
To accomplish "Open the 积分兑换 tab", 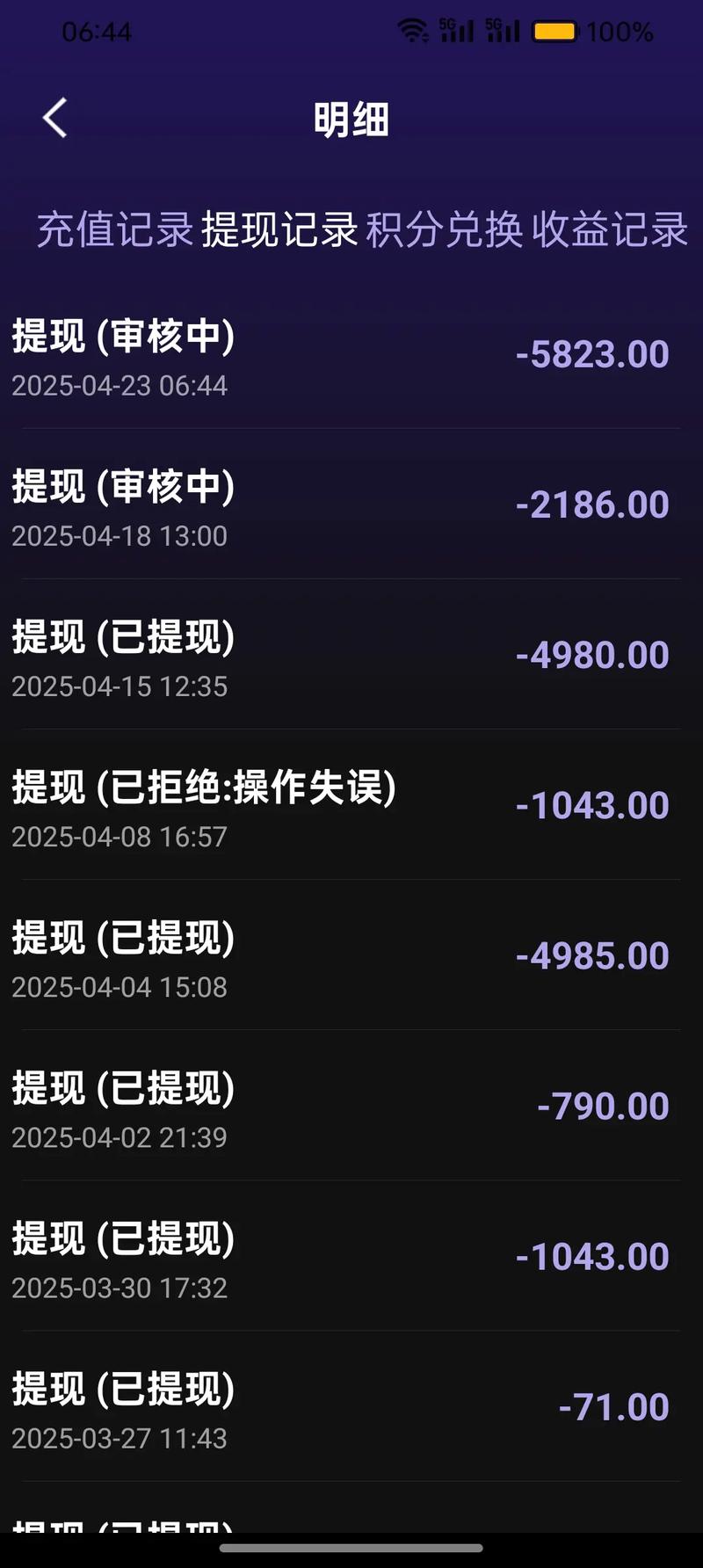I will point(444,230).
